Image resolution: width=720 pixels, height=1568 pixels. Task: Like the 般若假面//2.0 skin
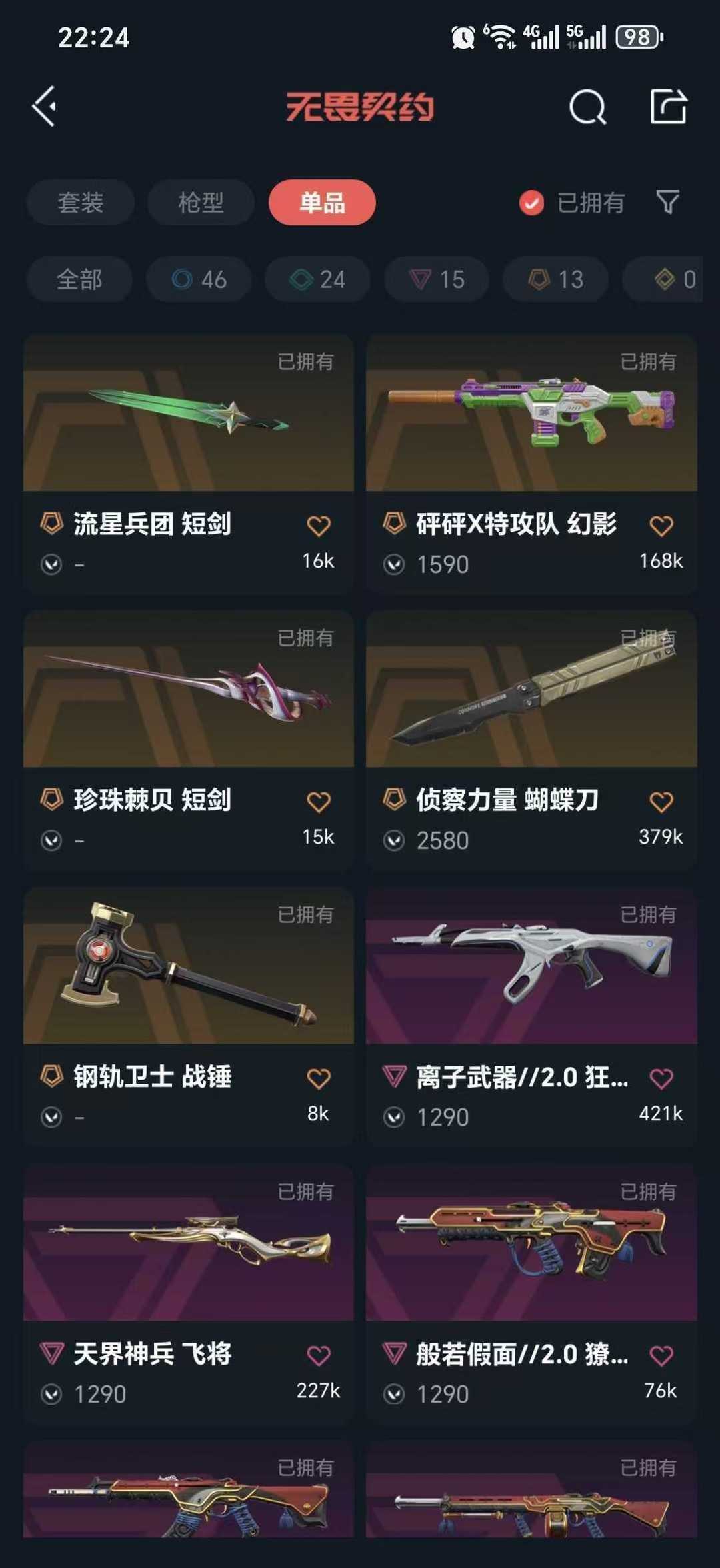(x=661, y=1355)
